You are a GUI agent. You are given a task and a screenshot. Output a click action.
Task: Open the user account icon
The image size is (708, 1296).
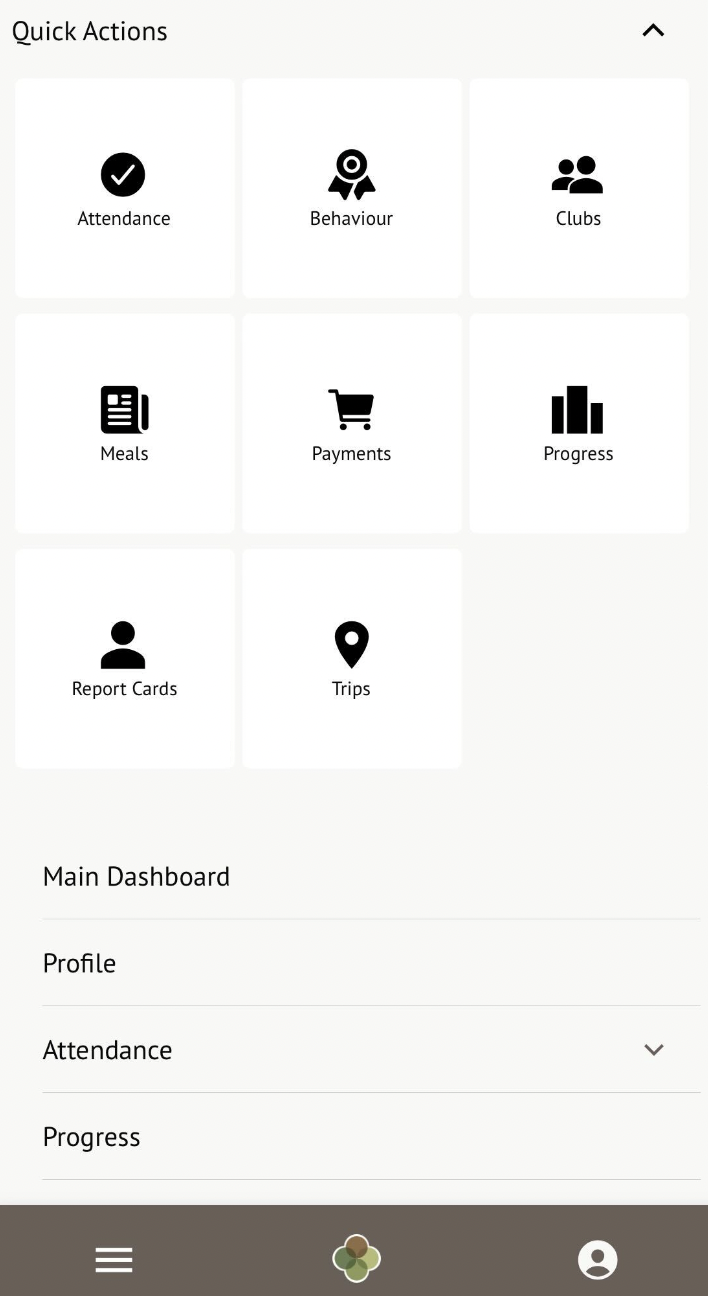[597, 1260]
